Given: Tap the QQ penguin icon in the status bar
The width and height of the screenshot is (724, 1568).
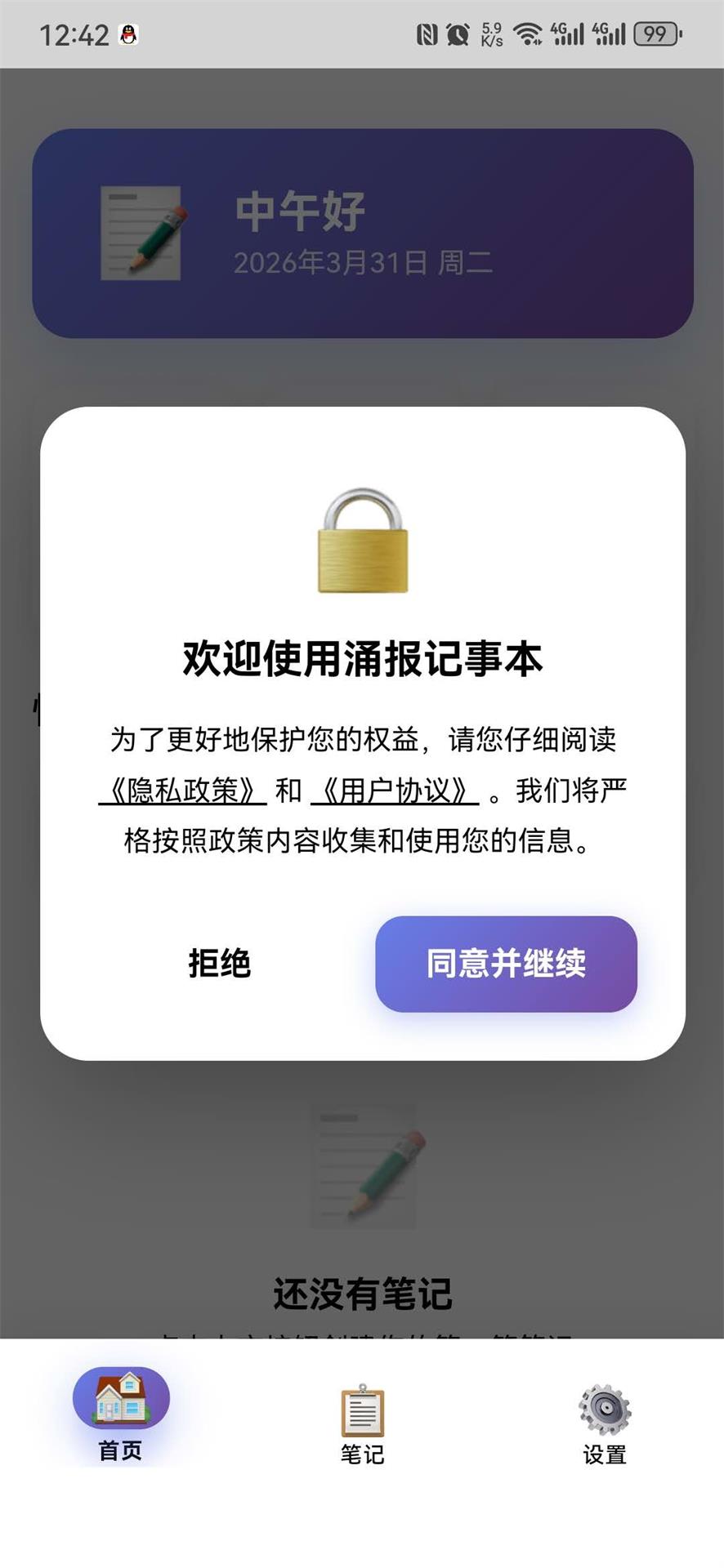Looking at the screenshot, I should (x=127, y=34).
